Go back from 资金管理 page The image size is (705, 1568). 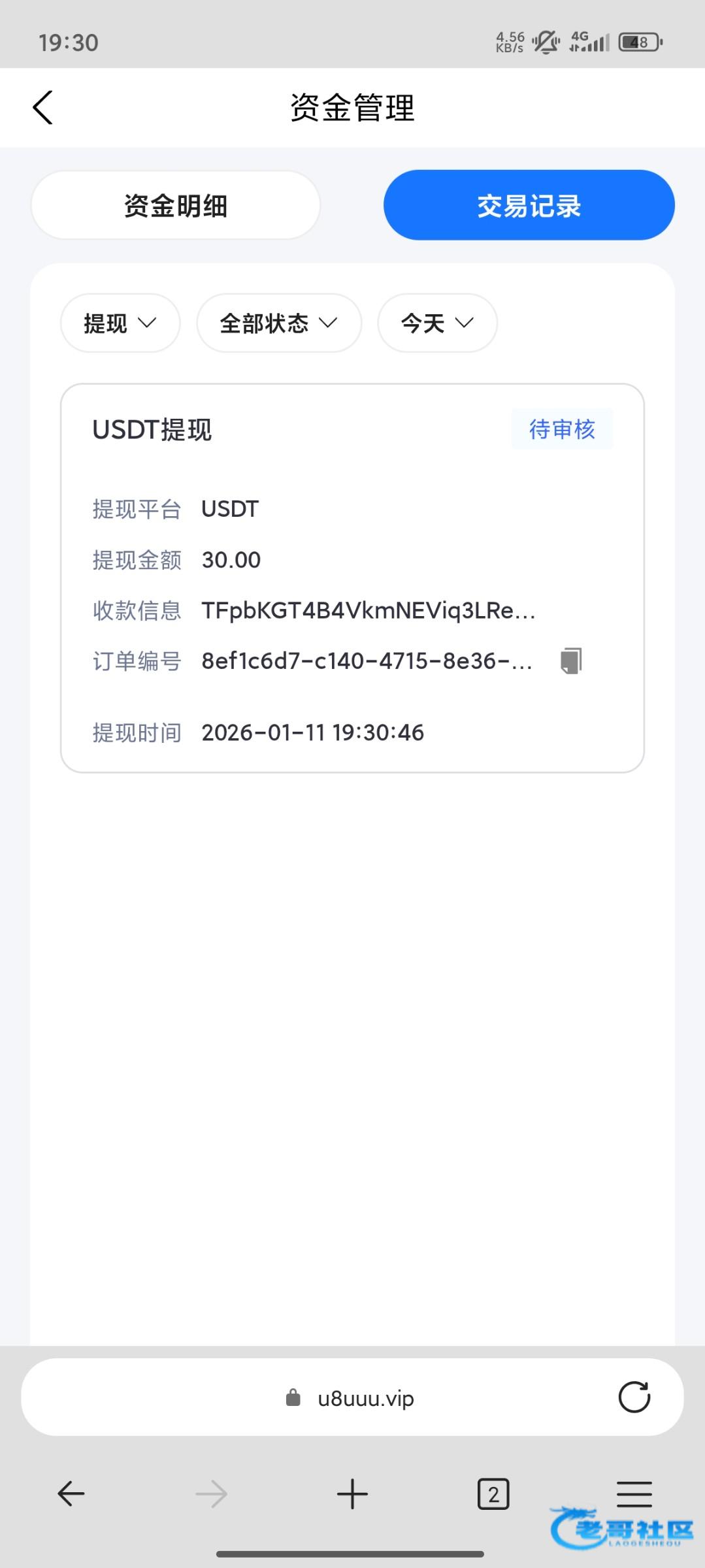[x=43, y=108]
